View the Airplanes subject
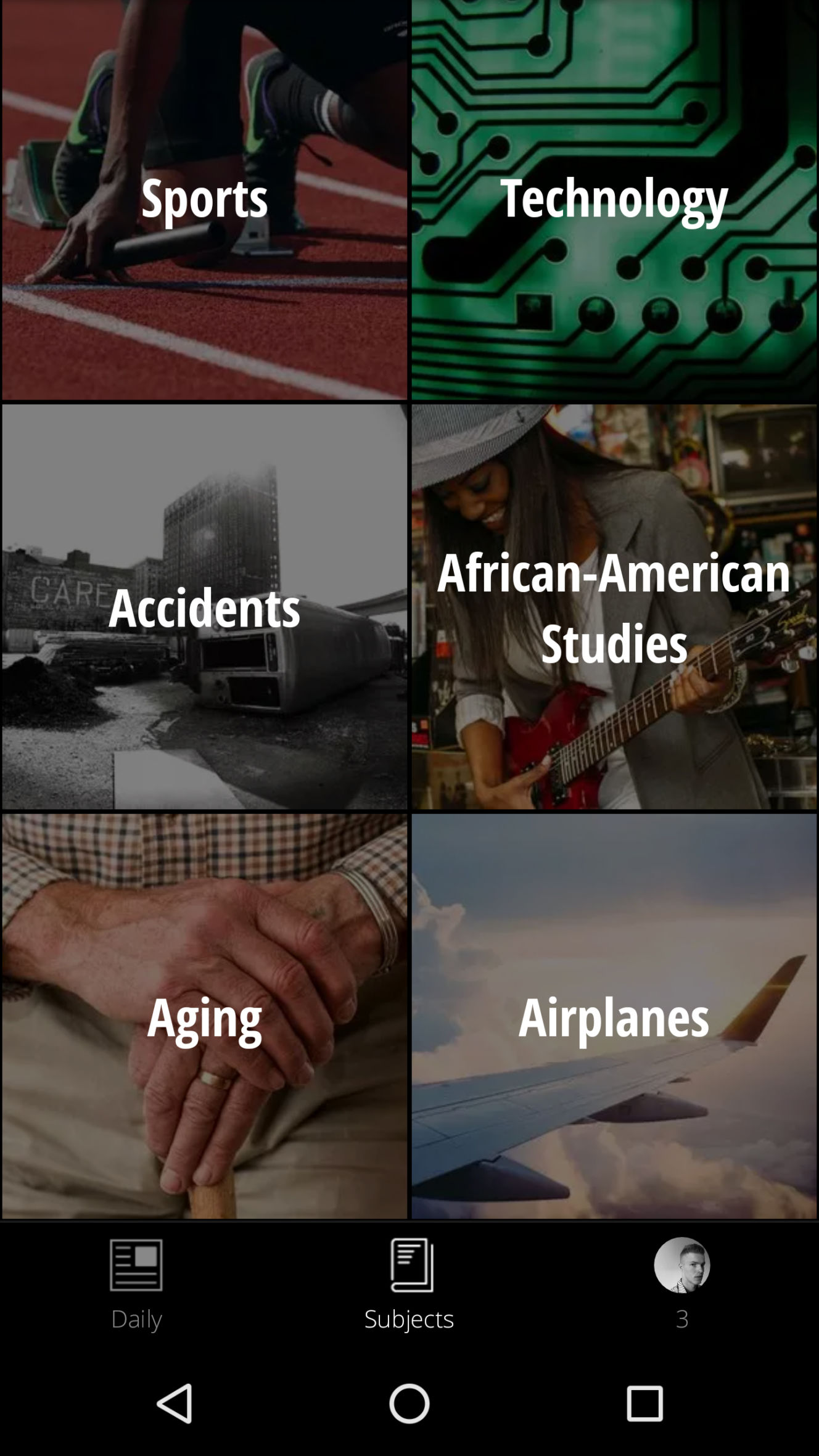The height and width of the screenshot is (1456, 819). pyautogui.click(x=614, y=1016)
